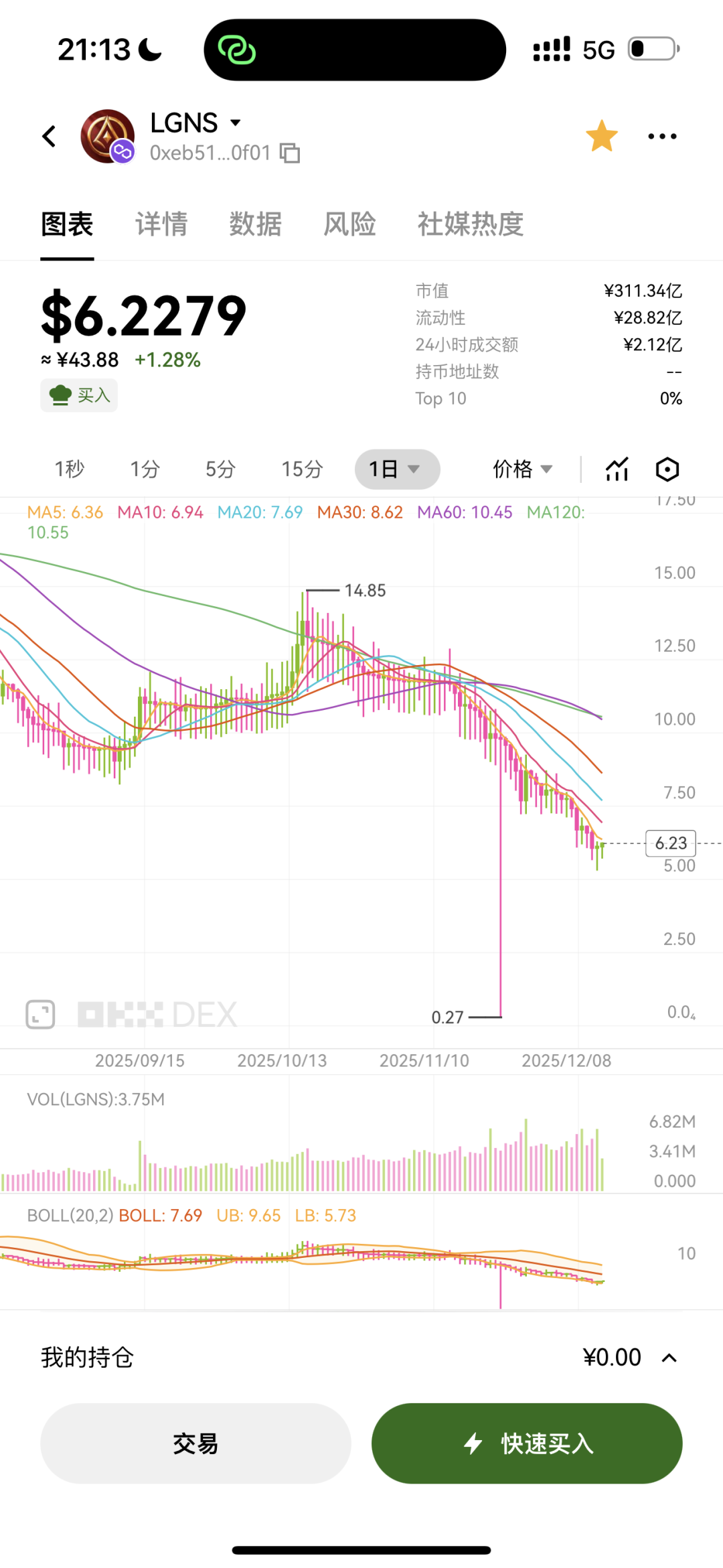Open the three-dot overflow menu
The height and width of the screenshot is (1568, 723).
662,137
